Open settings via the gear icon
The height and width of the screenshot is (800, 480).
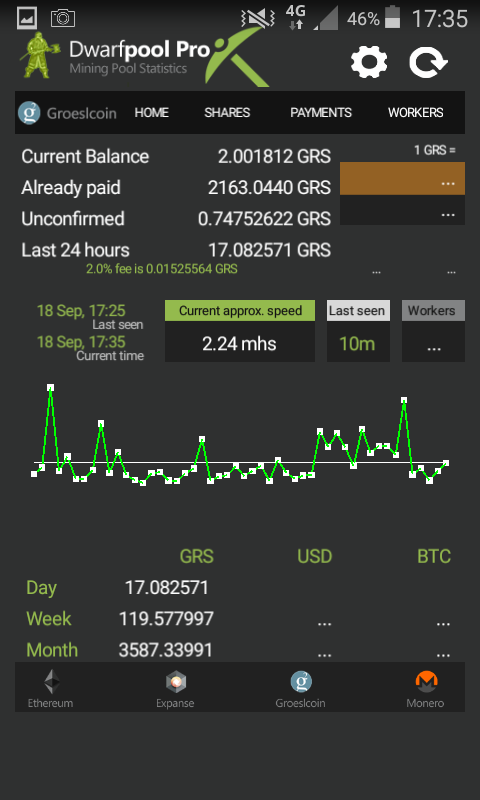pyautogui.click(x=369, y=62)
